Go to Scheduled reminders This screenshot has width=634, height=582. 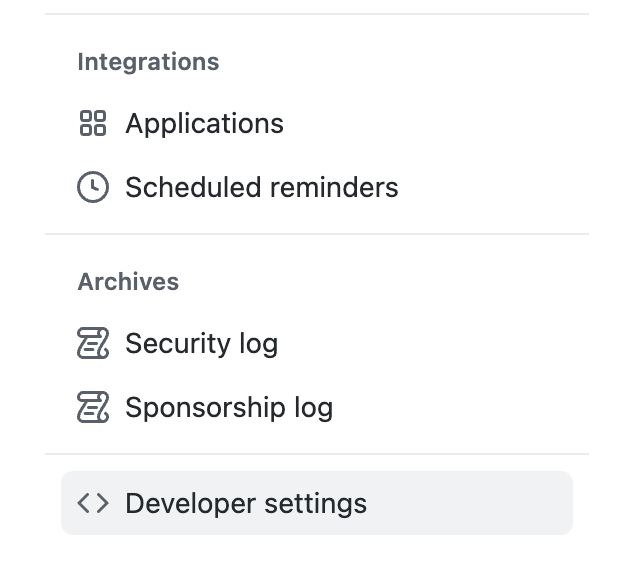(x=261, y=188)
